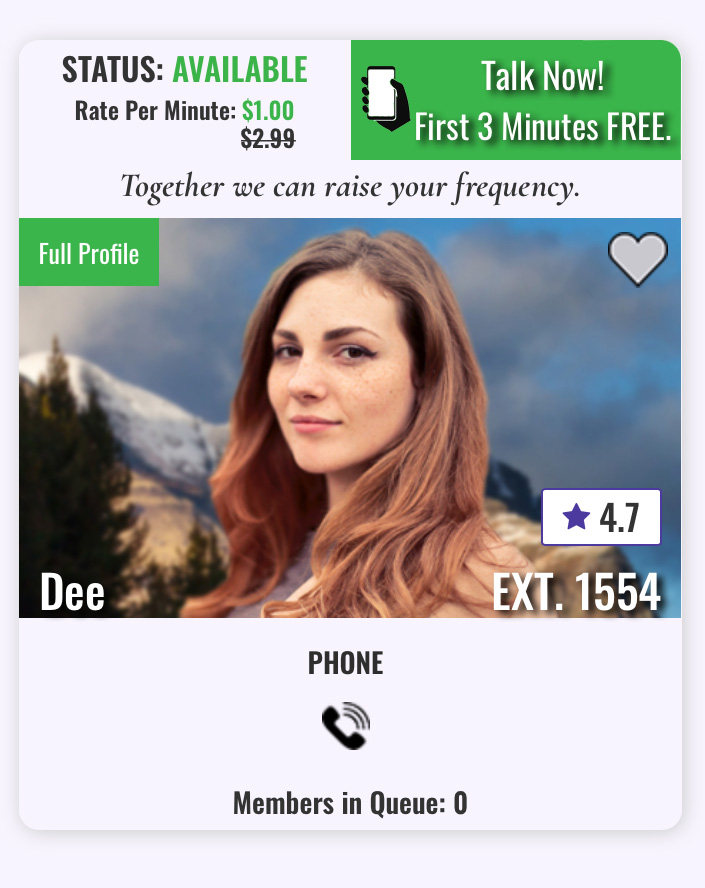Tap Talk Now first 3 minutes free button

point(516,101)
